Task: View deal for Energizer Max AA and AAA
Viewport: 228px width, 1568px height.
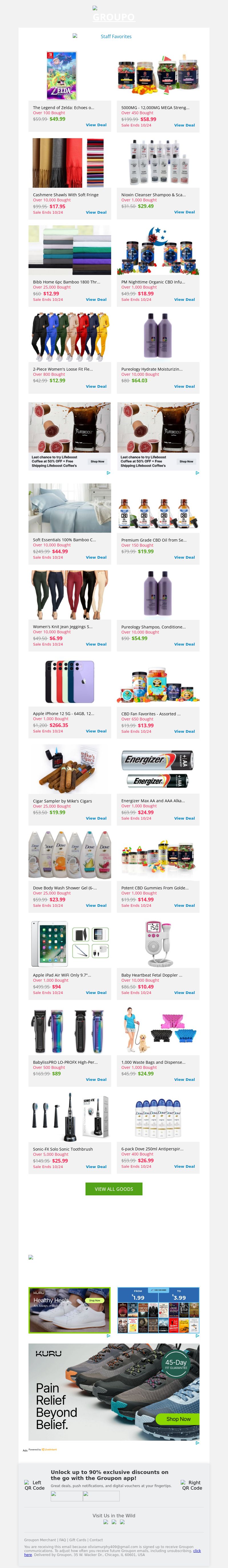Action: (184, 818)
